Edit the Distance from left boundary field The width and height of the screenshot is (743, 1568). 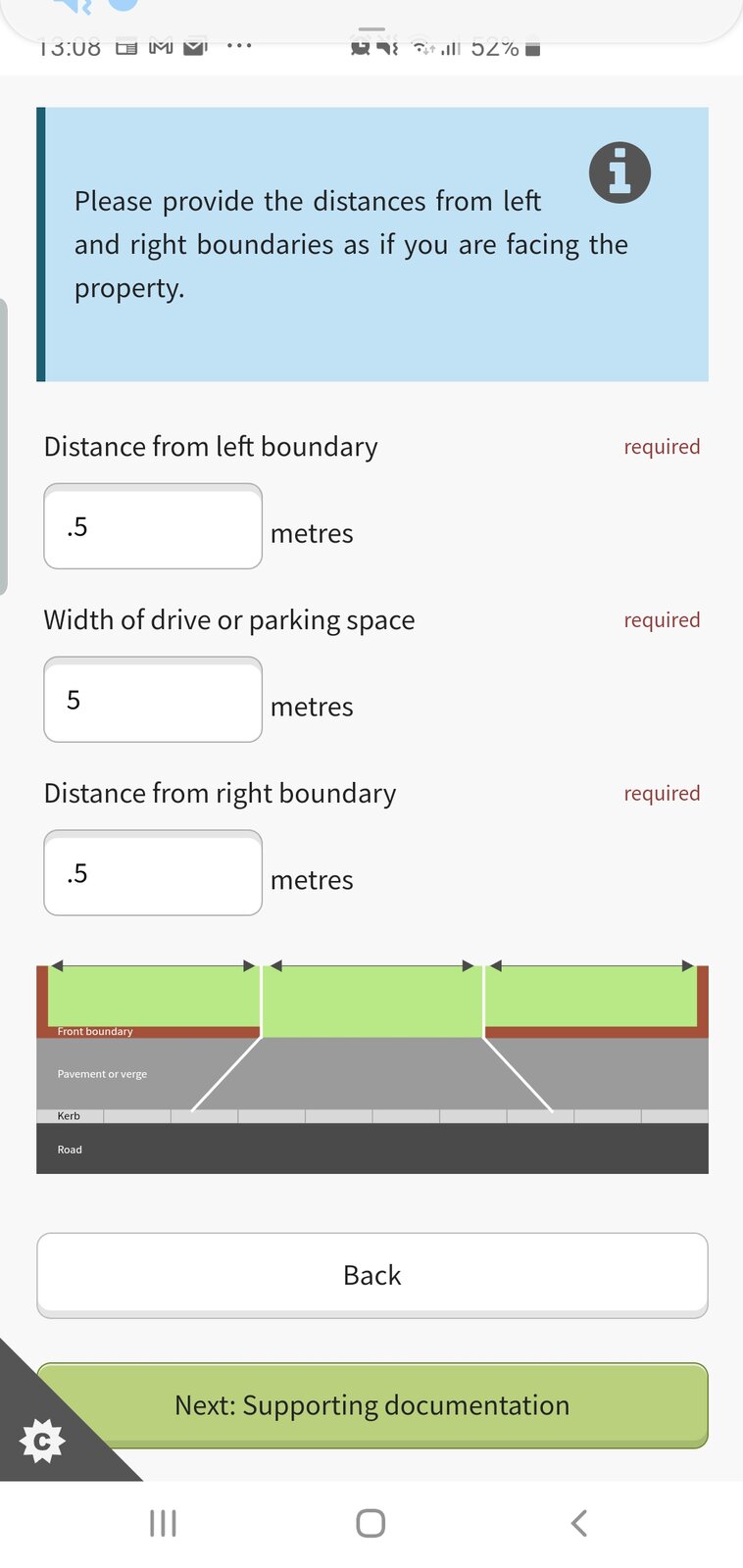coord(153,527)
